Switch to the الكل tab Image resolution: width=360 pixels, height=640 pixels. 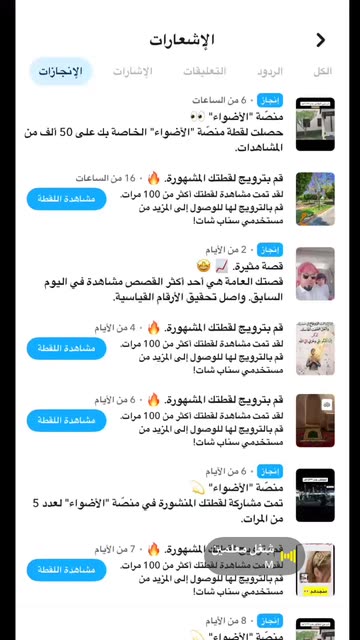(322, 71)
